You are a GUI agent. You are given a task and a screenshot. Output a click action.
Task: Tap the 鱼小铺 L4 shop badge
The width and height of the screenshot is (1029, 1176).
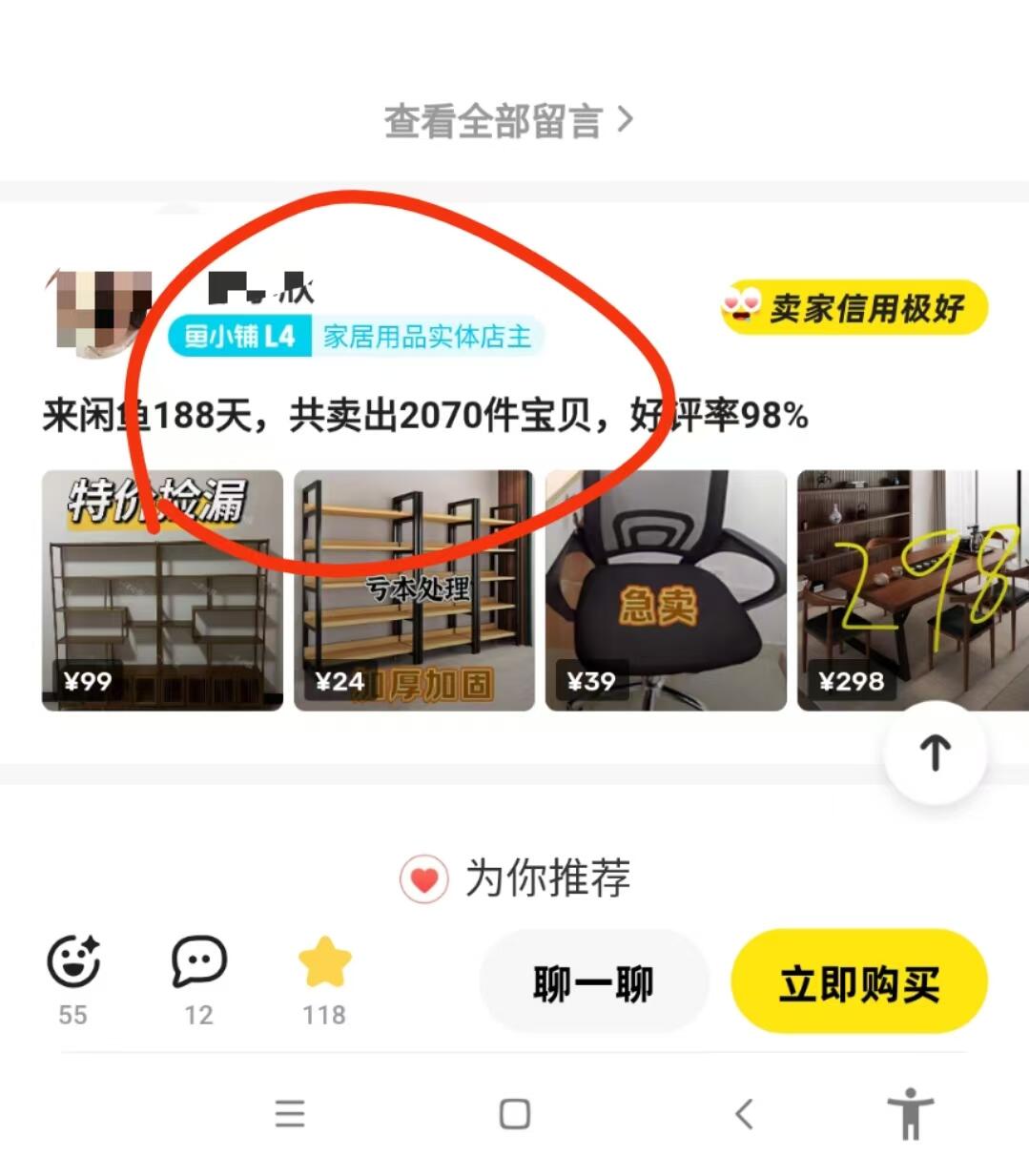point(239,337)
